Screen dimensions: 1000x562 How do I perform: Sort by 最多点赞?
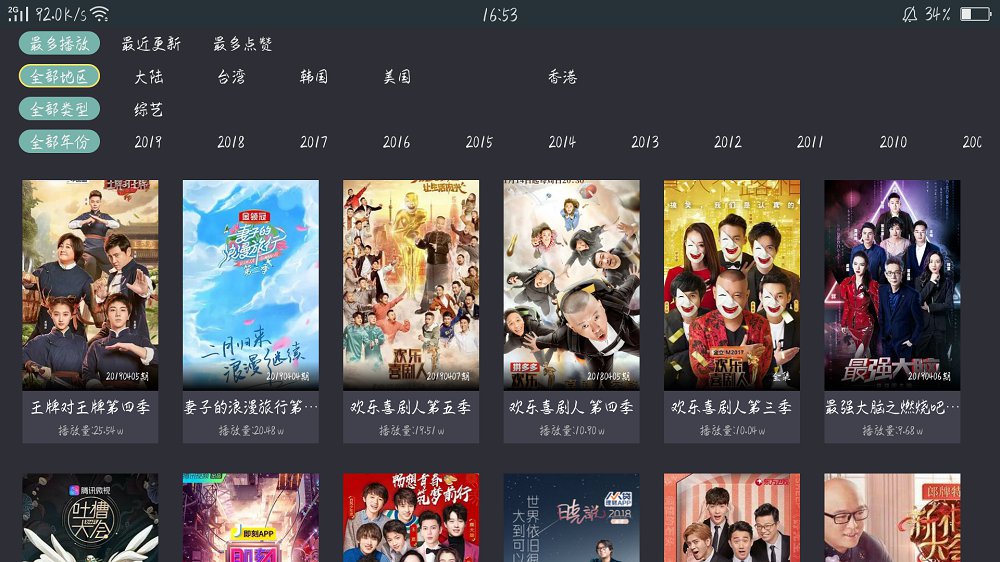243,44
